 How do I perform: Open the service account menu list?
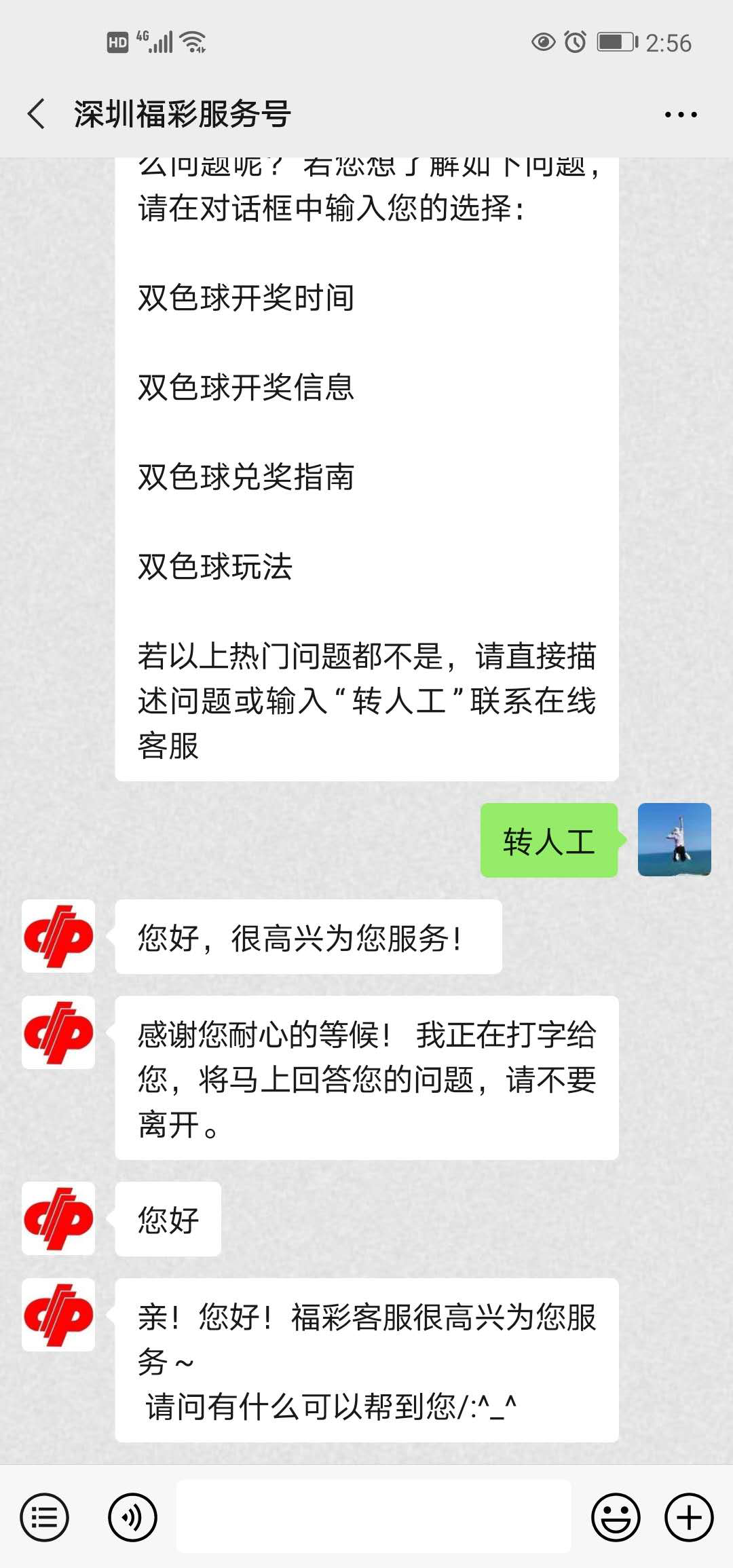point(45,1517)
